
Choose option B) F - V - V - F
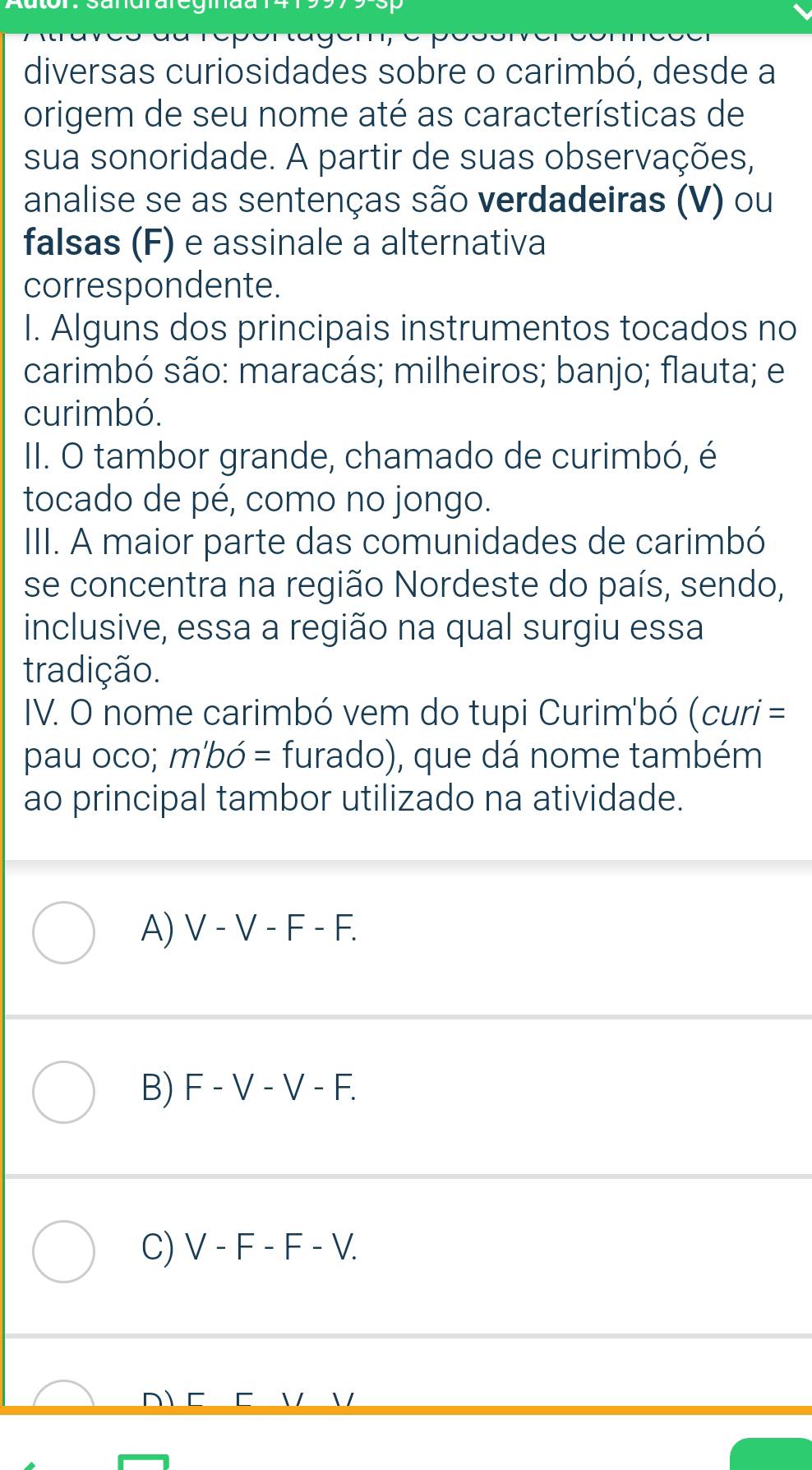[64, 1092]
